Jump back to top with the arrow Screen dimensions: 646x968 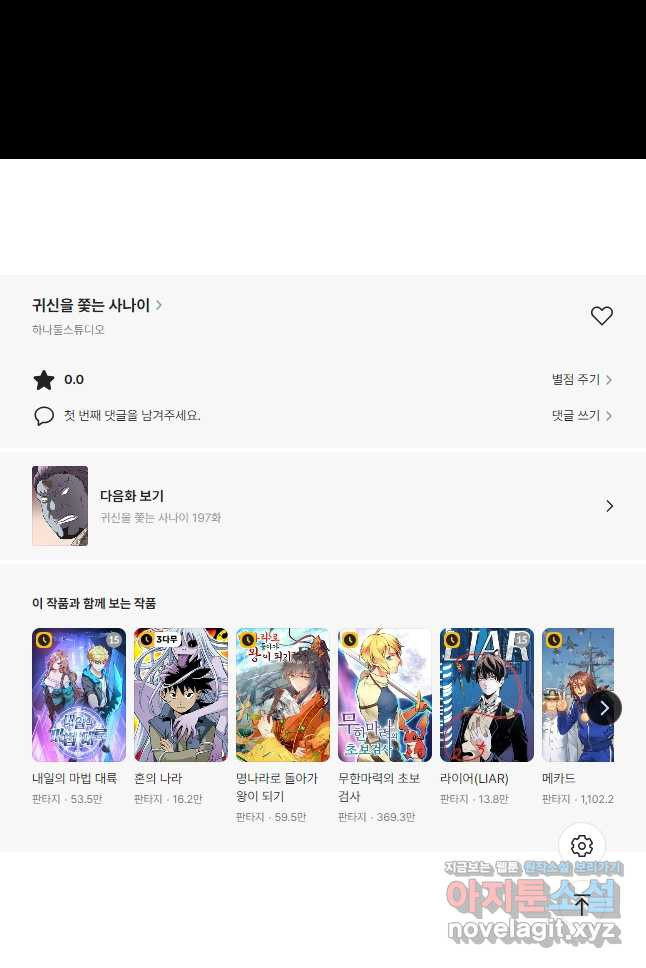tap(582, 905)
